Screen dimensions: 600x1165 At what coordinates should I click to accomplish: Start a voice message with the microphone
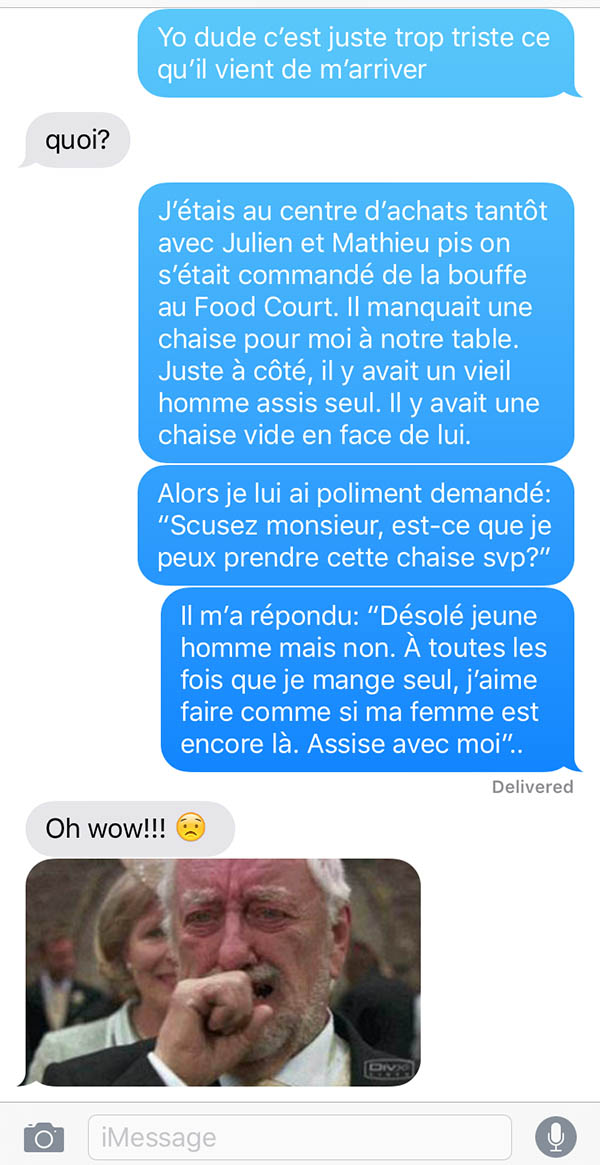[555, 1137]
